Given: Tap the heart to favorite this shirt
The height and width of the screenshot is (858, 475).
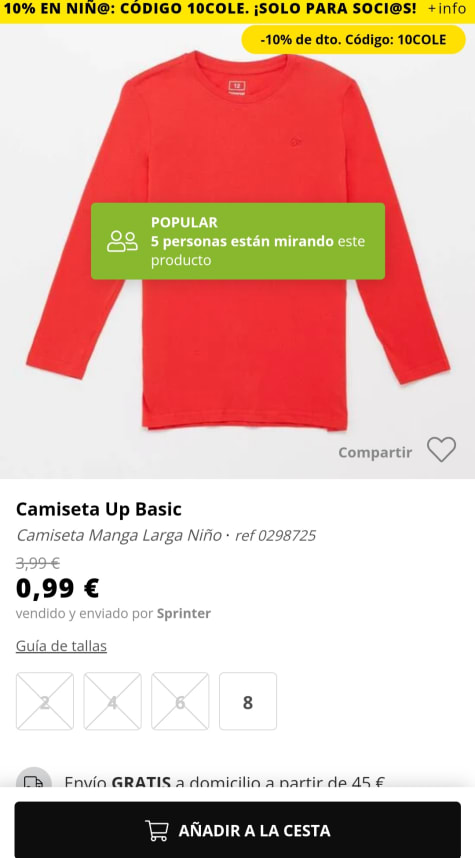Looking at the screenshot, I should pyautogui.click(x=441, y=450).
